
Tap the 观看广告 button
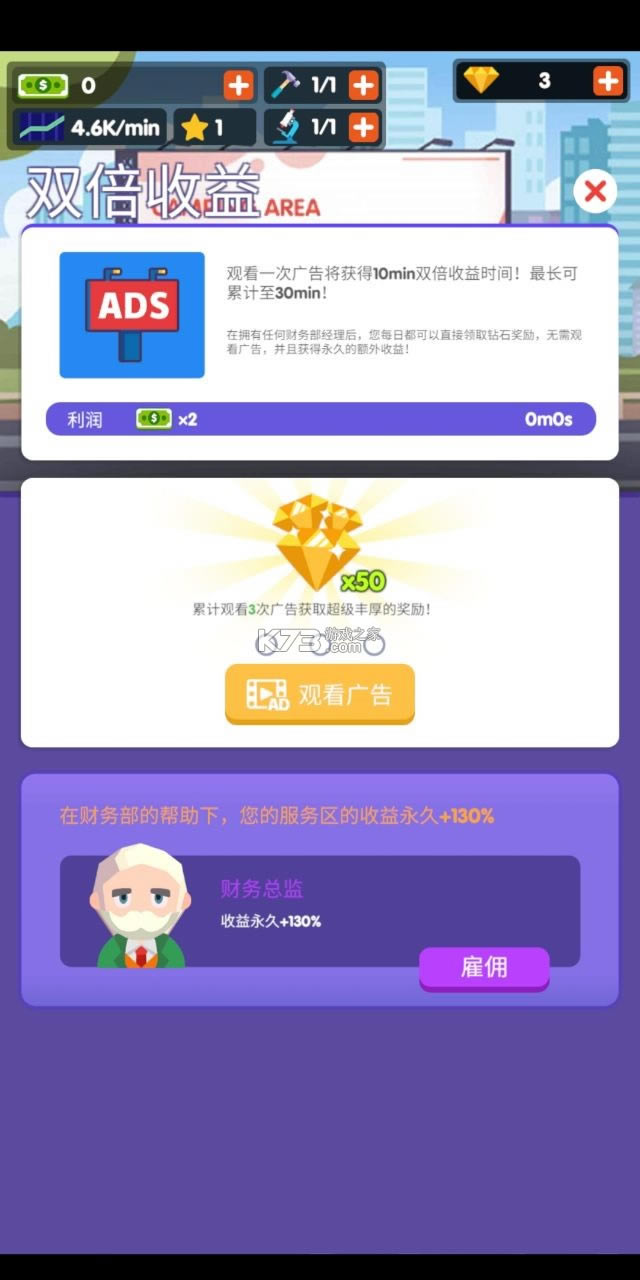tap(320, 694)
